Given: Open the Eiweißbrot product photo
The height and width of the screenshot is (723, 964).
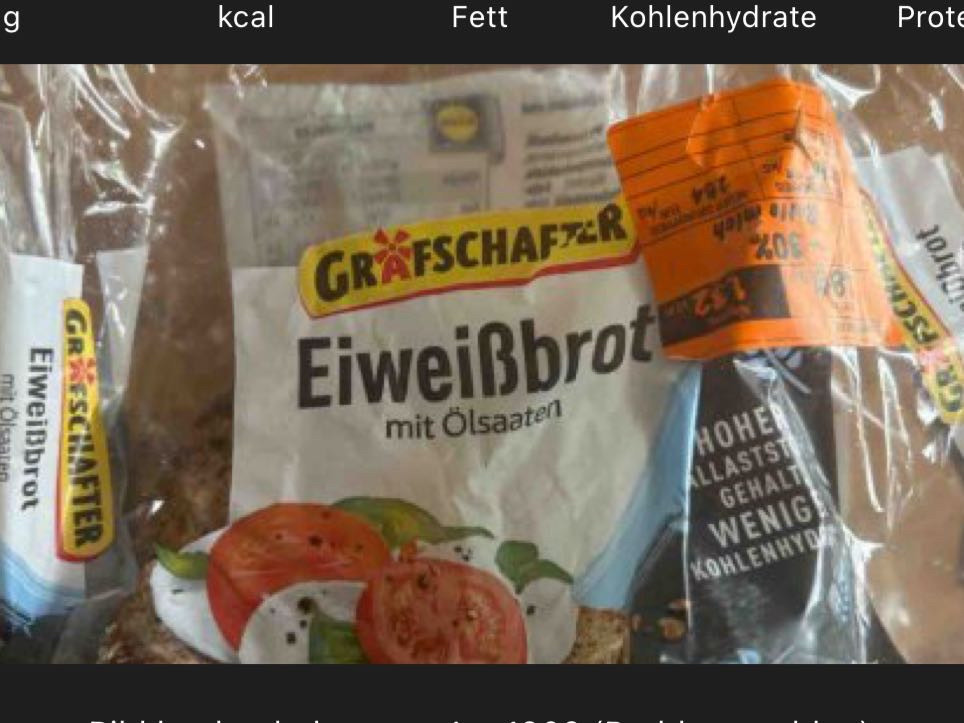Looking at the screenshot, I should (x=482, y=365).
